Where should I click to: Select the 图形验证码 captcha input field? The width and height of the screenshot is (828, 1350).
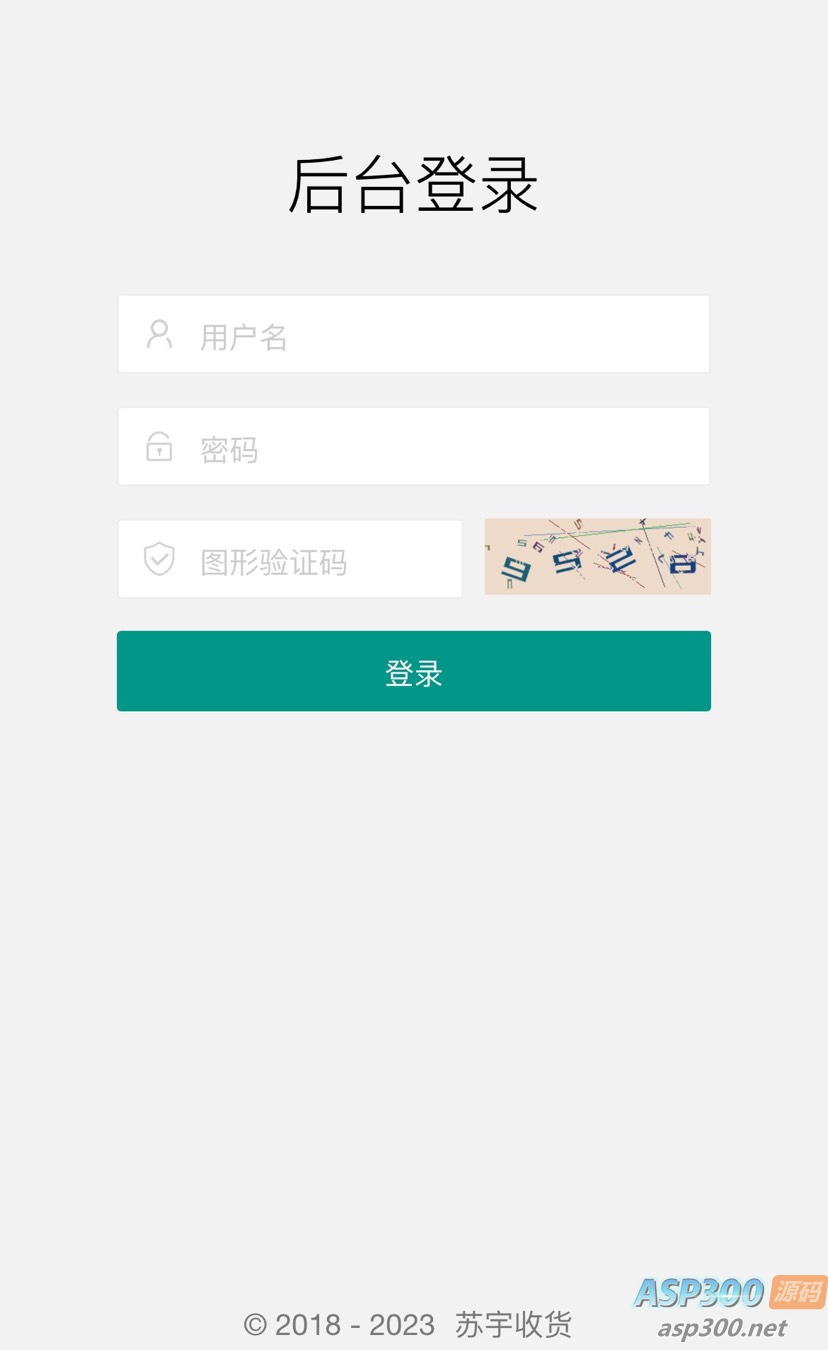[290, 559]
